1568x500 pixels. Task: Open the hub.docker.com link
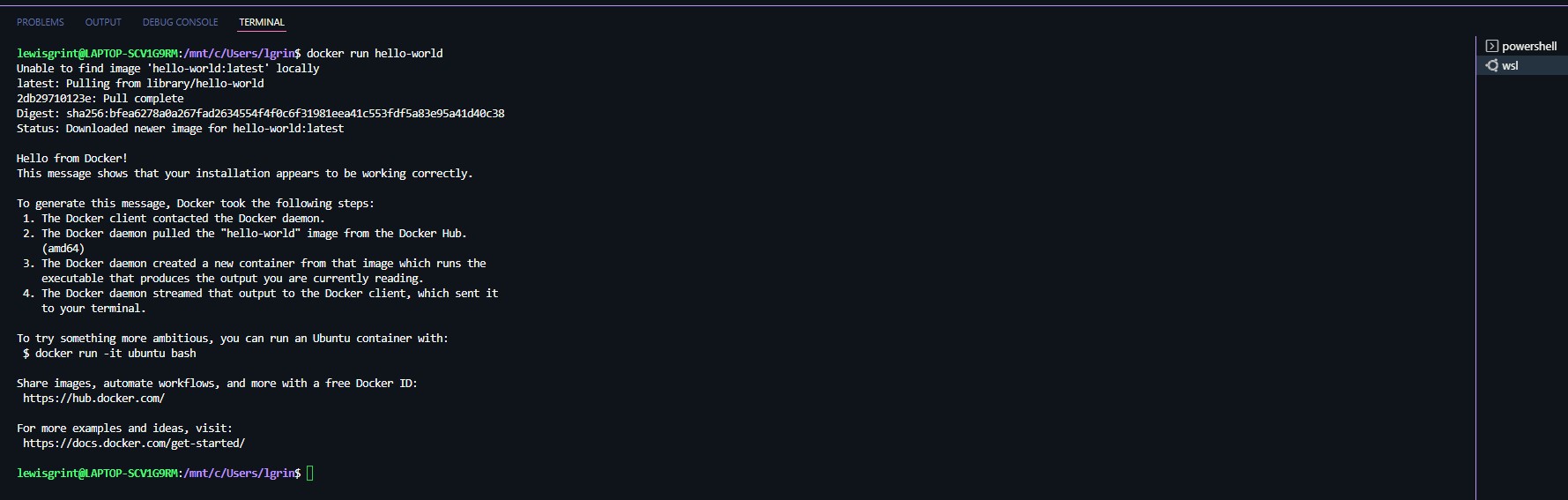click(93, 399)
